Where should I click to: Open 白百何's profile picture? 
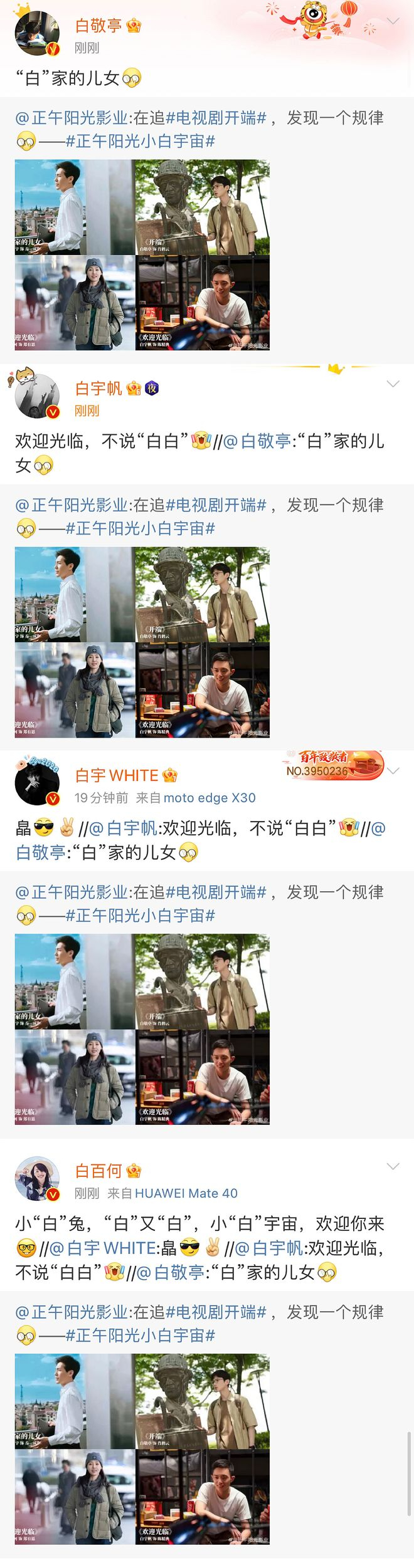(37, 1179)
